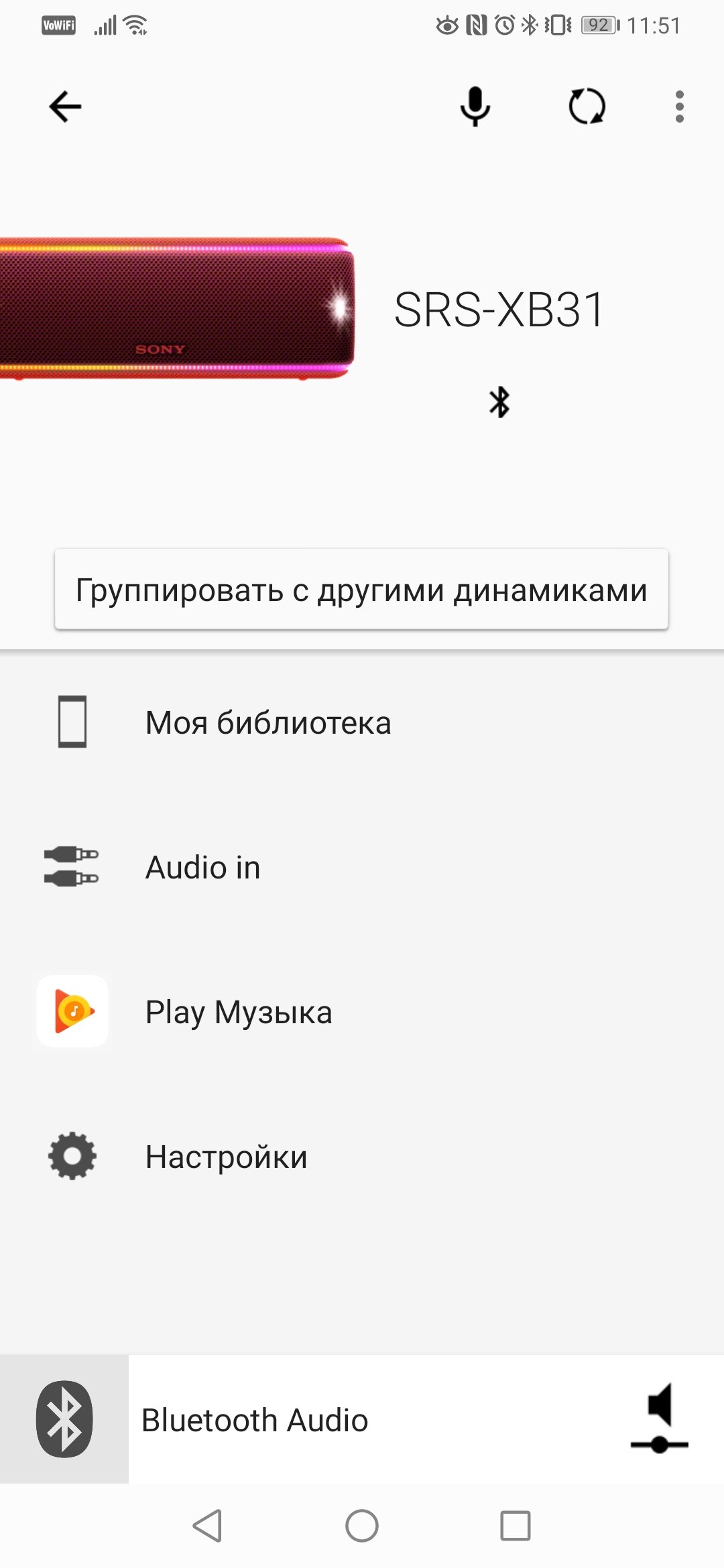This screenshot has width=724, height=1568.
Task: Select Audio in source
Action: pyautogui.click(x=203, y=867)
